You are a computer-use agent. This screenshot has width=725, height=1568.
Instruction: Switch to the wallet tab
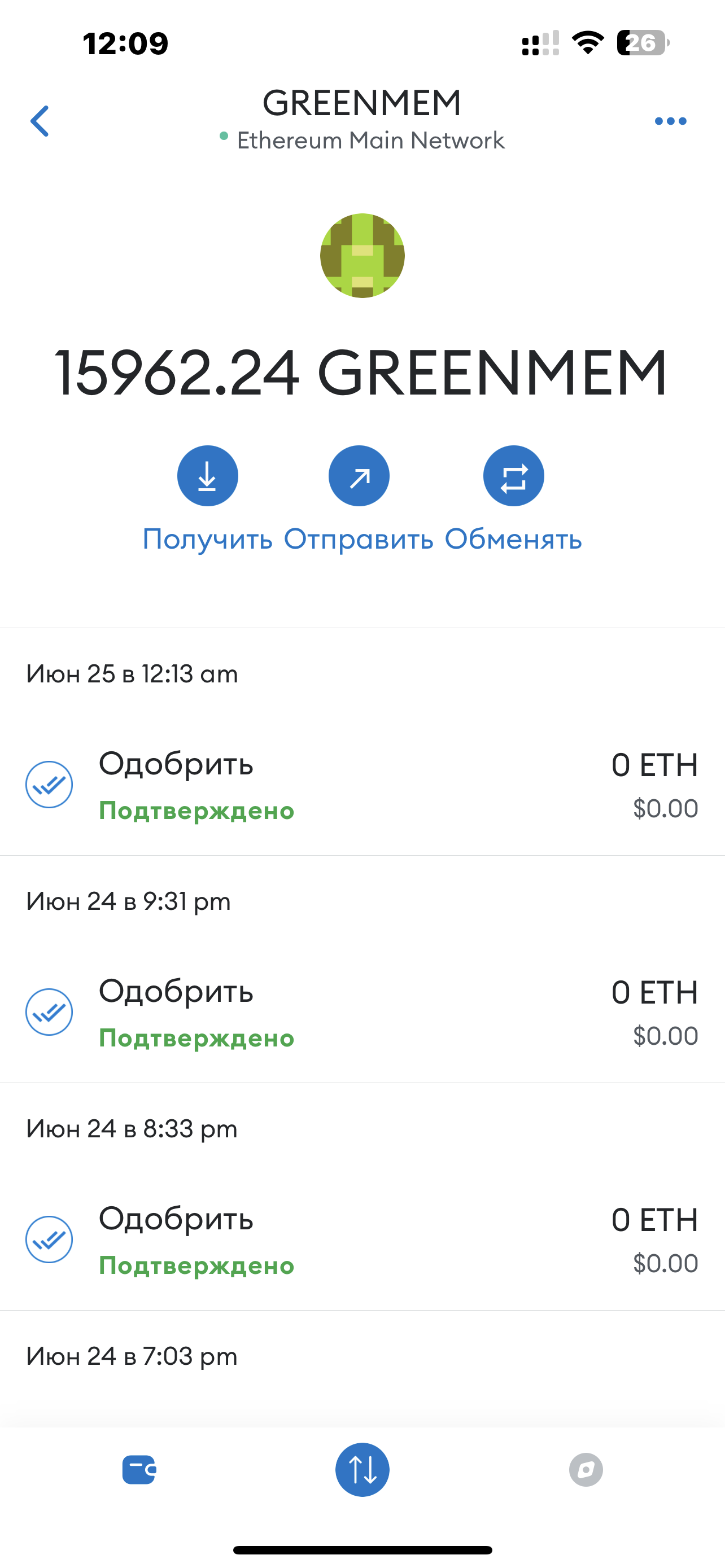pos(139,1470)
